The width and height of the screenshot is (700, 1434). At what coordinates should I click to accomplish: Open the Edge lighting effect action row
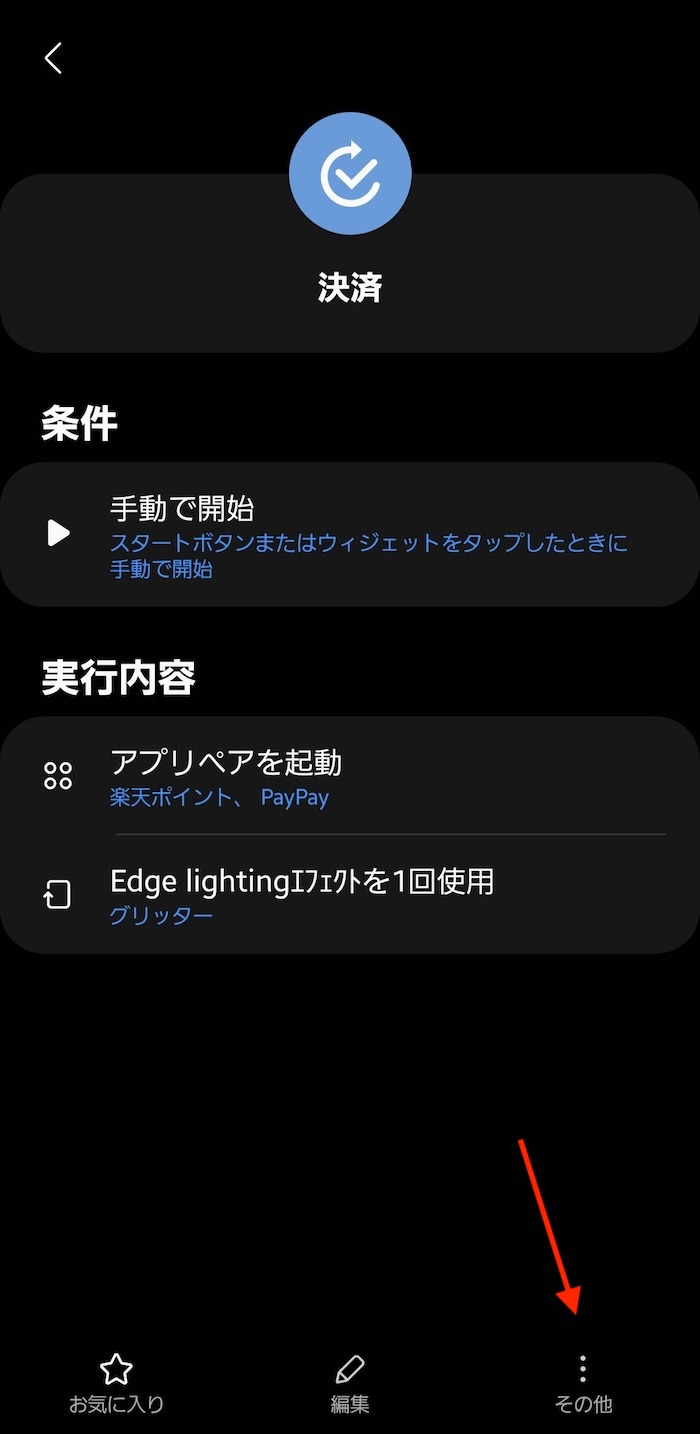350,894
